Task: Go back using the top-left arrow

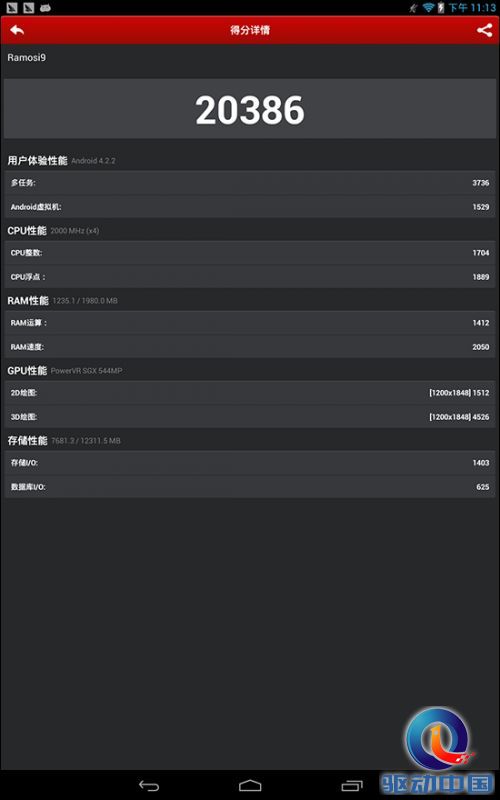Action: point(17,30)
